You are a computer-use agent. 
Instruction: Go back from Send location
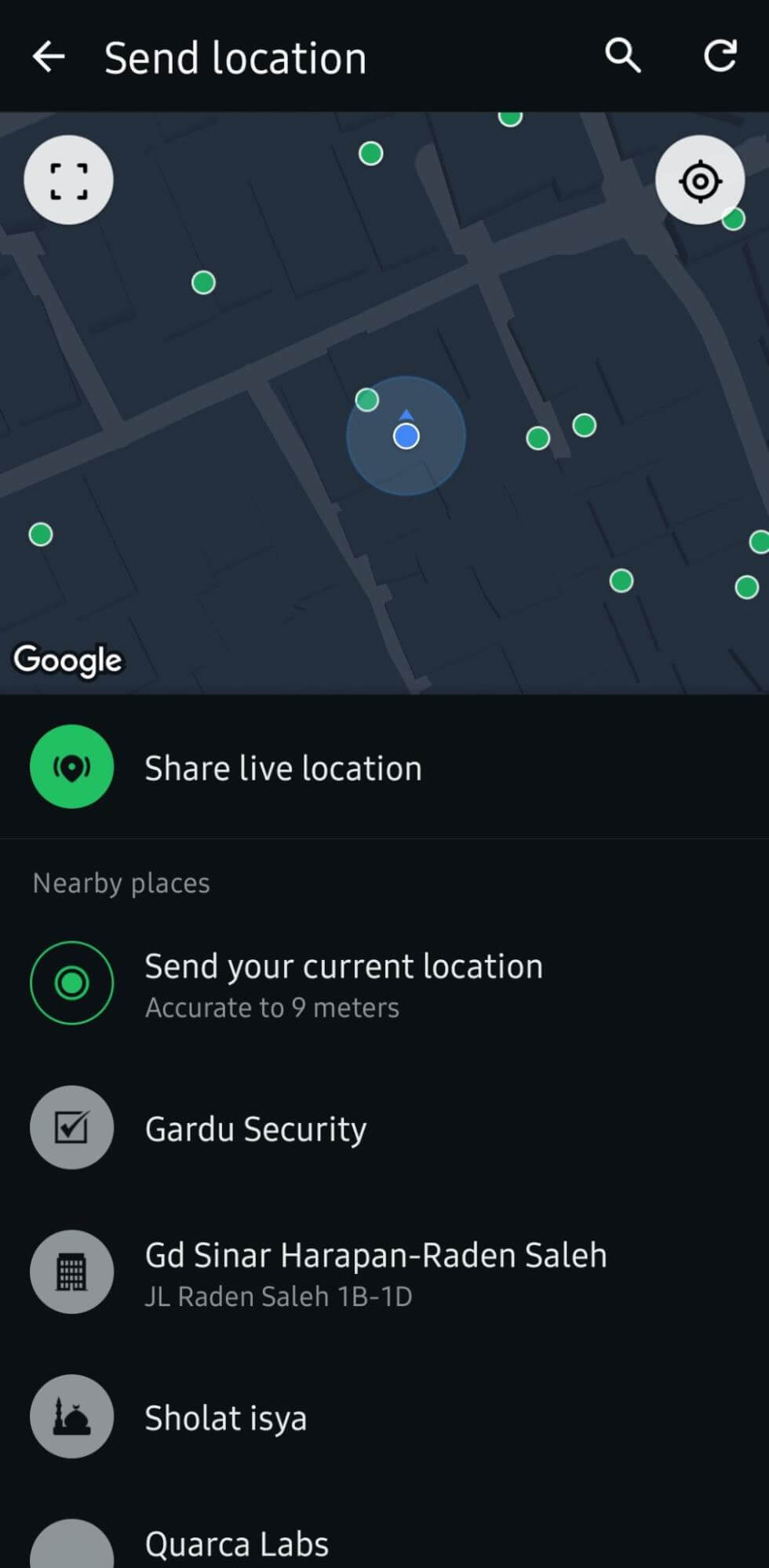click(x=49, y=56)
